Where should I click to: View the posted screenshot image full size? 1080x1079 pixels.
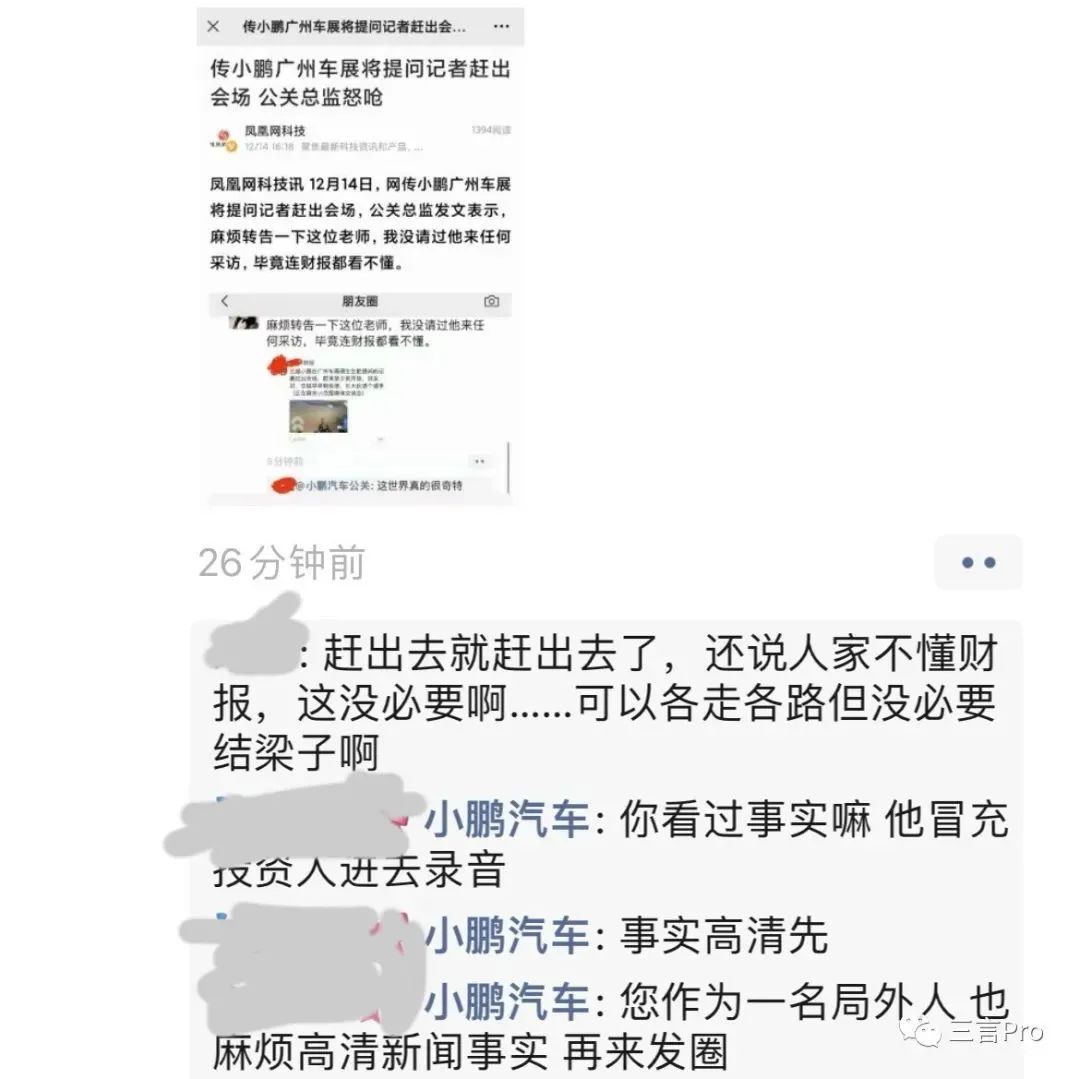360,256
